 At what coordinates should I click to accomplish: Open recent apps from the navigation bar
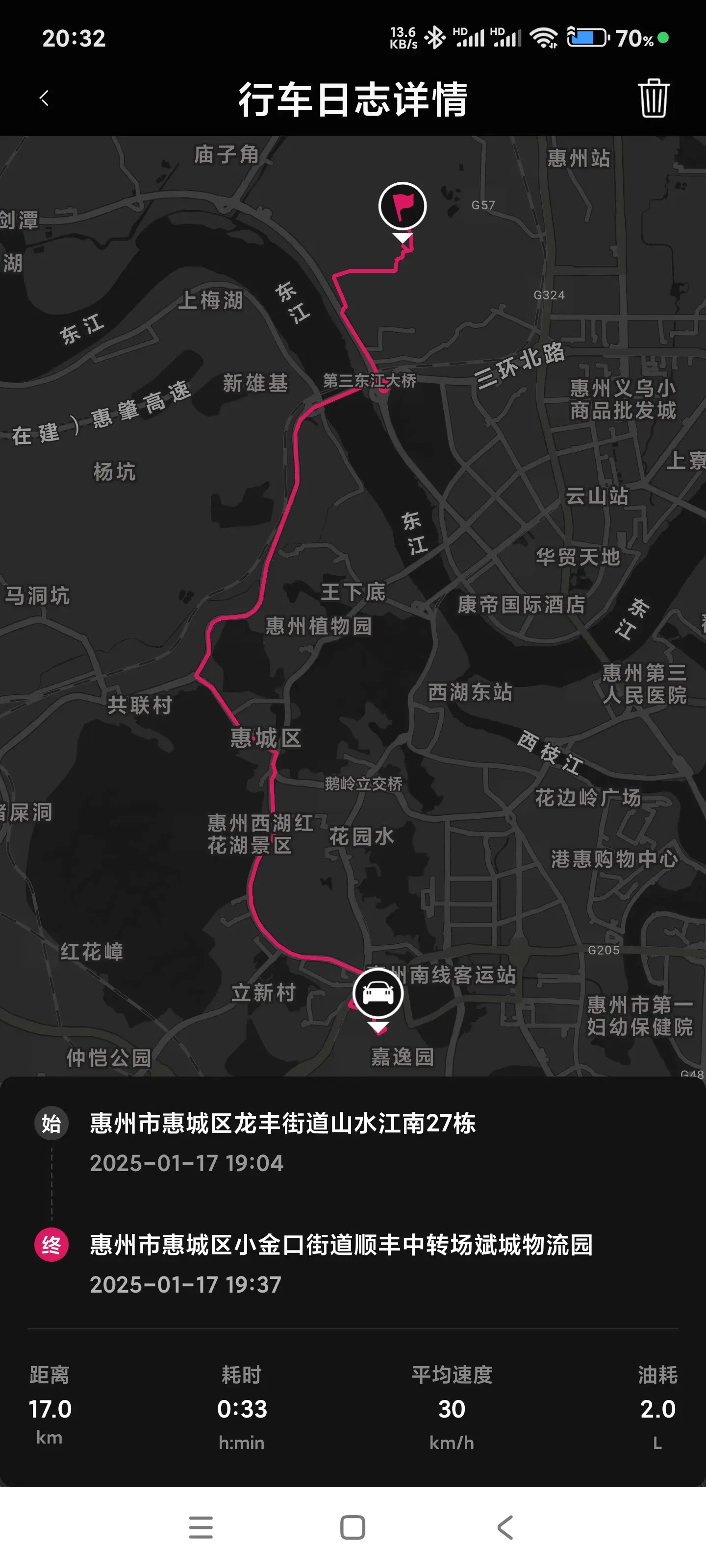click(201, 1527)
